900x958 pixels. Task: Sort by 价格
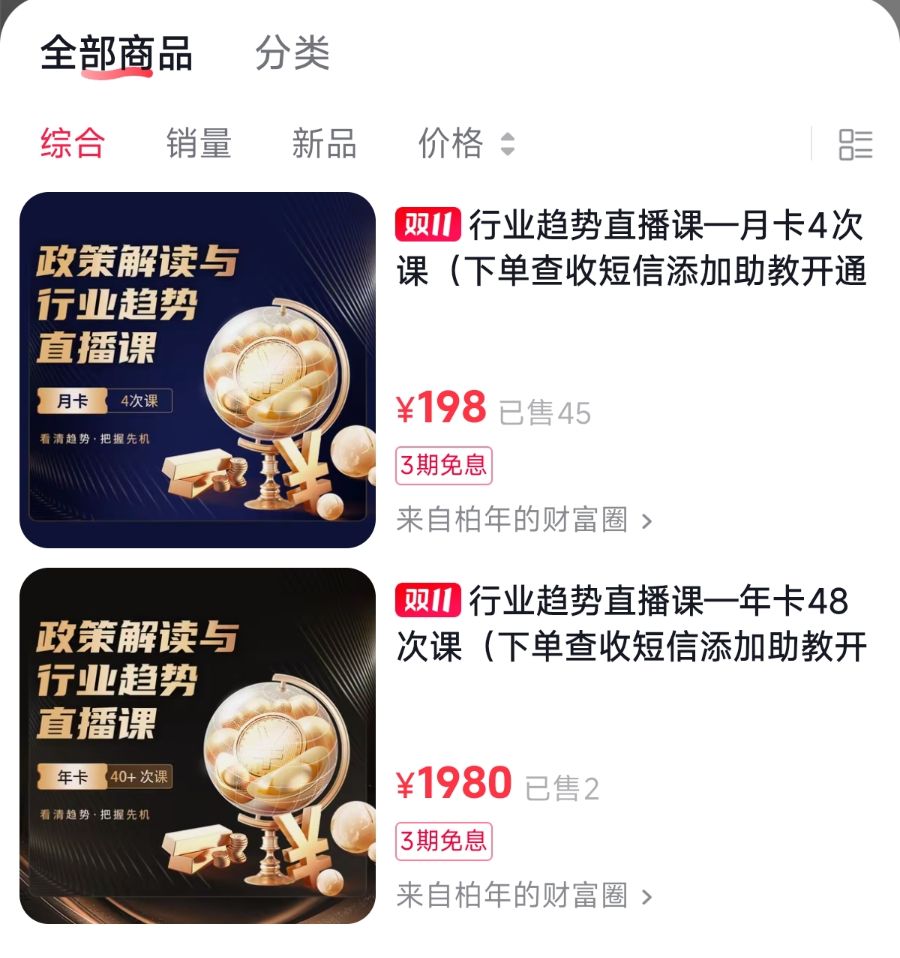(465, 144)
